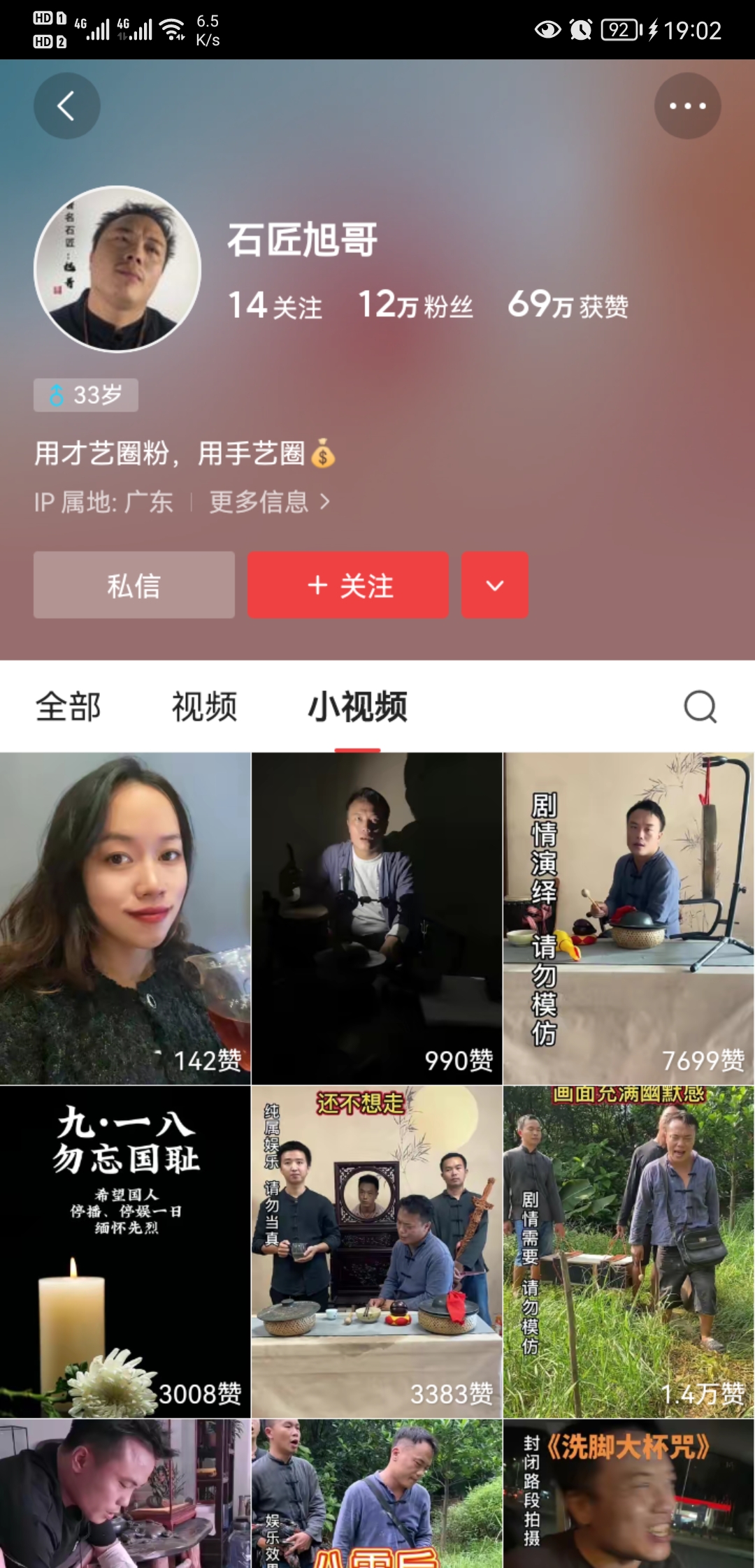Switch to the 全部 tab

pos(69,706)
